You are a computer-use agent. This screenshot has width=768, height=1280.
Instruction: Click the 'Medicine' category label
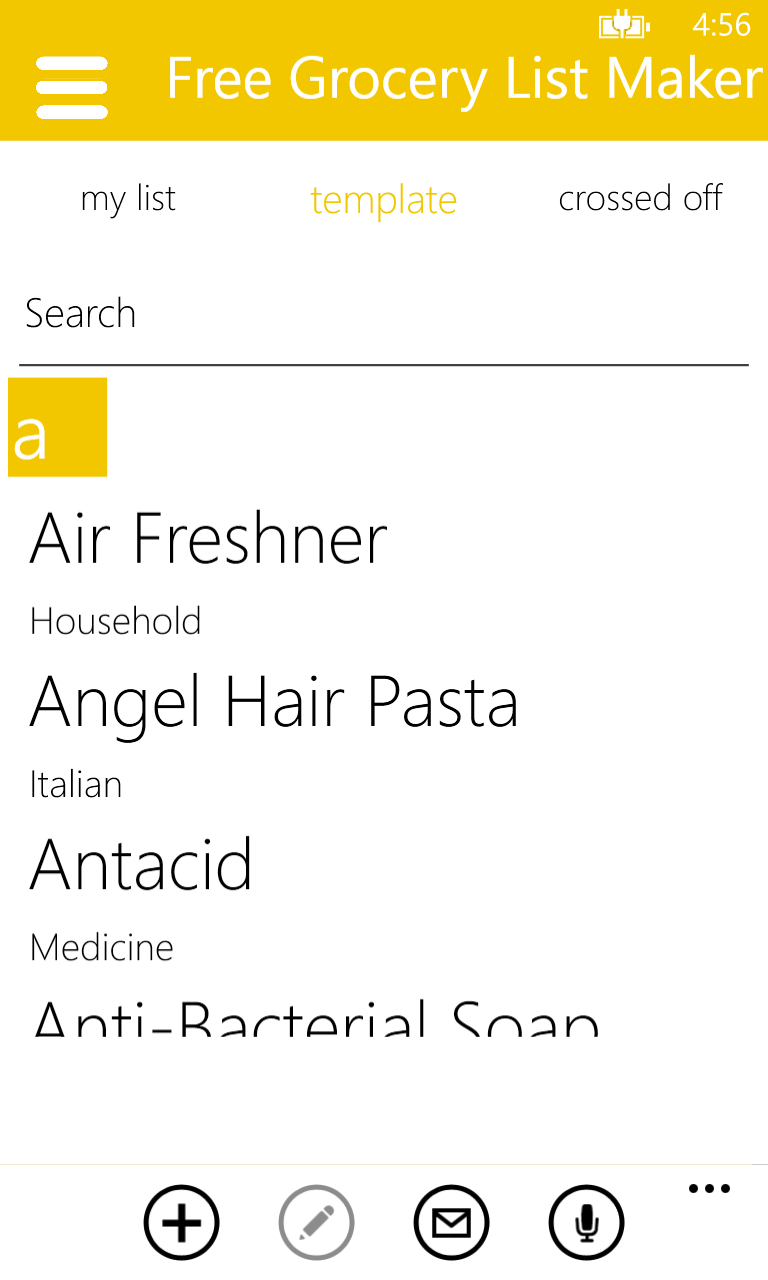(x=101, y=947)
